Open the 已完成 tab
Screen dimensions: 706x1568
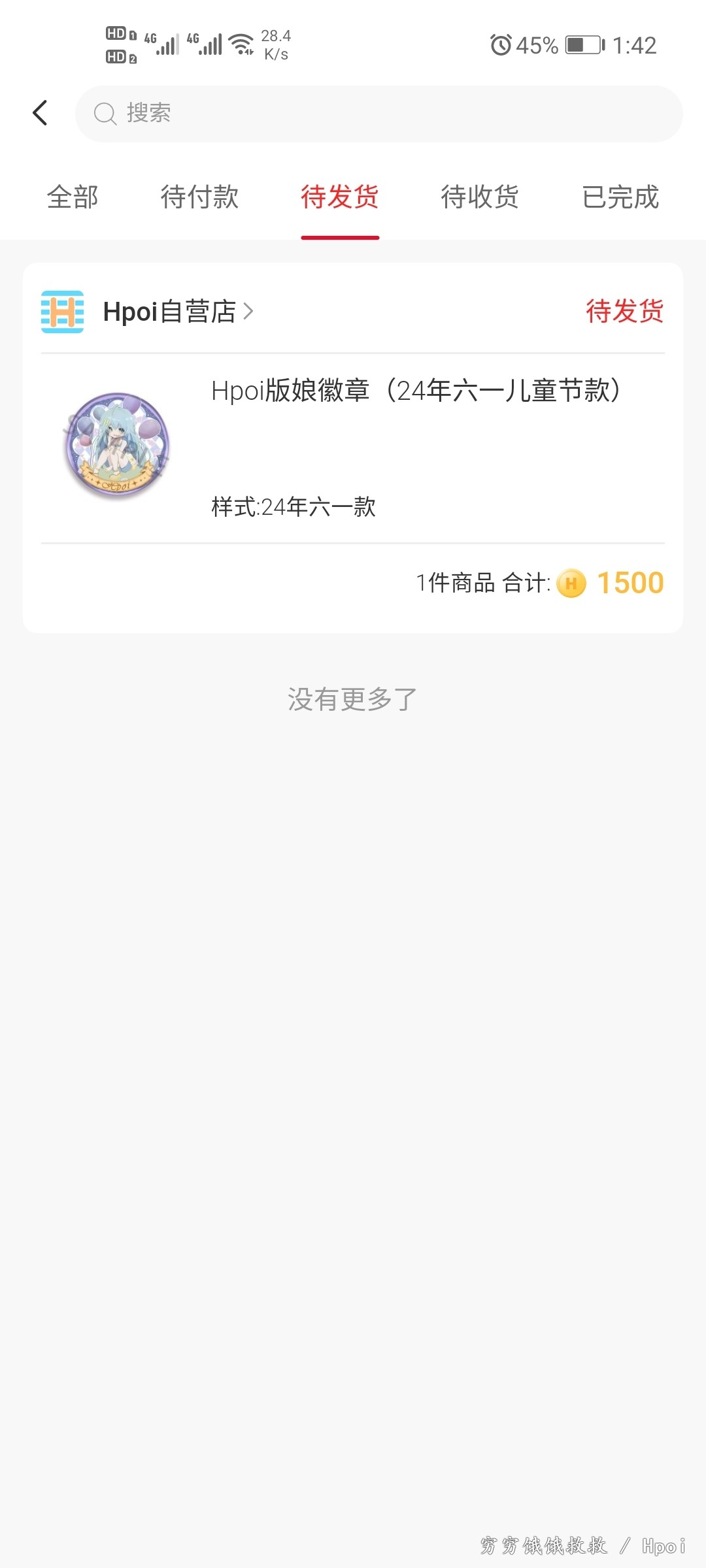(x=620, y=197)
